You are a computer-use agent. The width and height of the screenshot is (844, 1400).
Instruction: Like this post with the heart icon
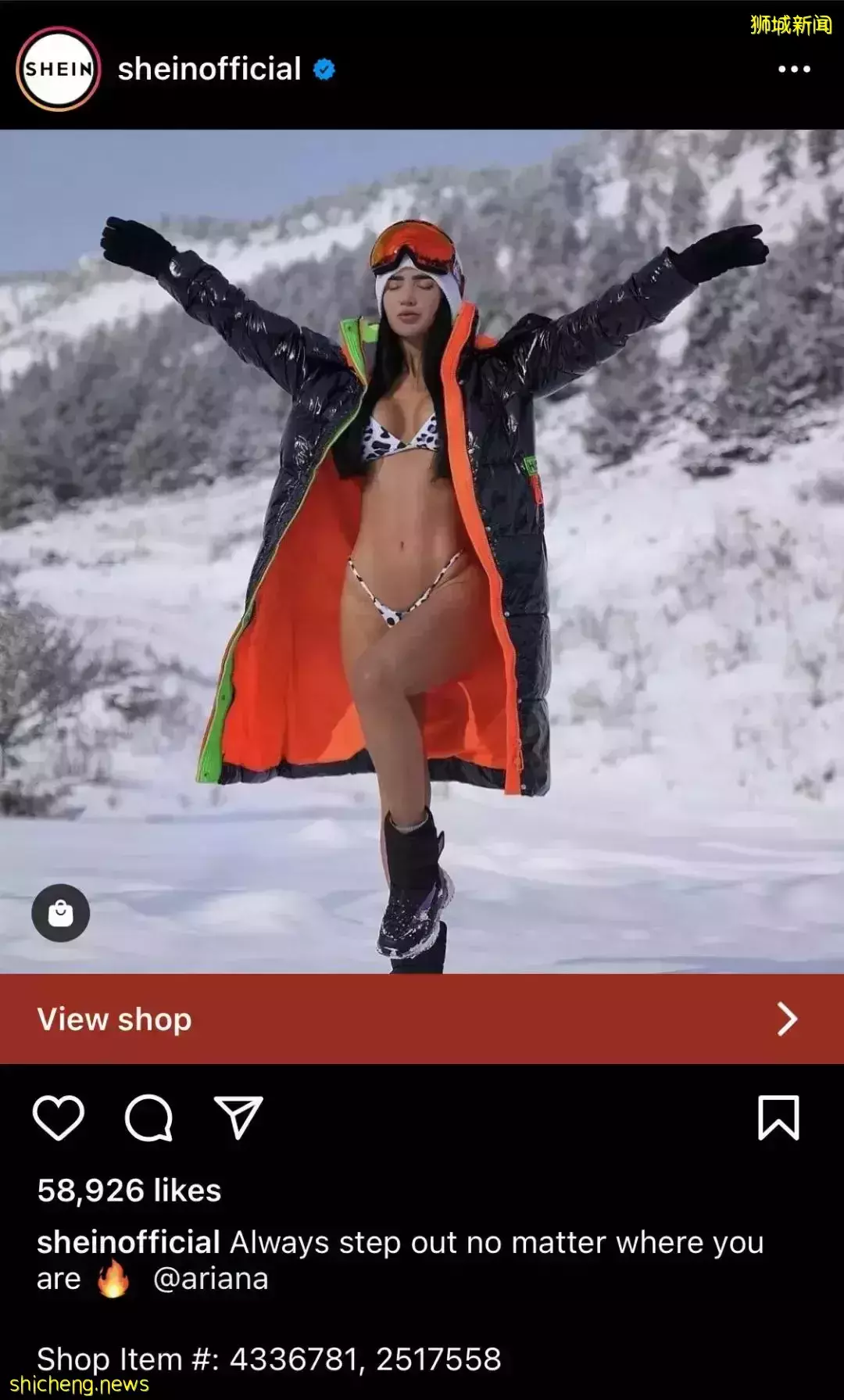click(x=59, y=1117)
